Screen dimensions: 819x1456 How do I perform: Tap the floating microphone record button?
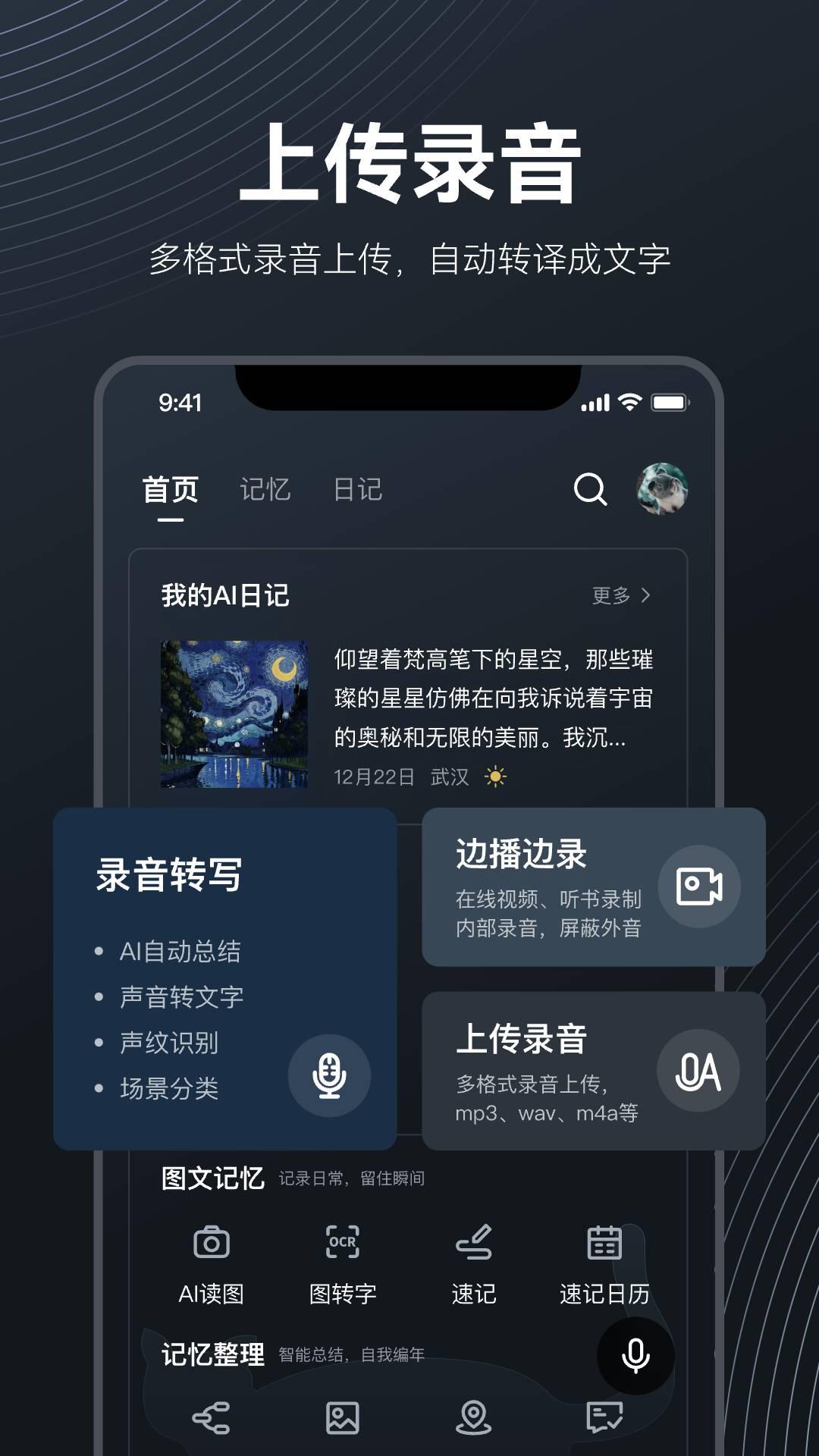[635, 1355]
